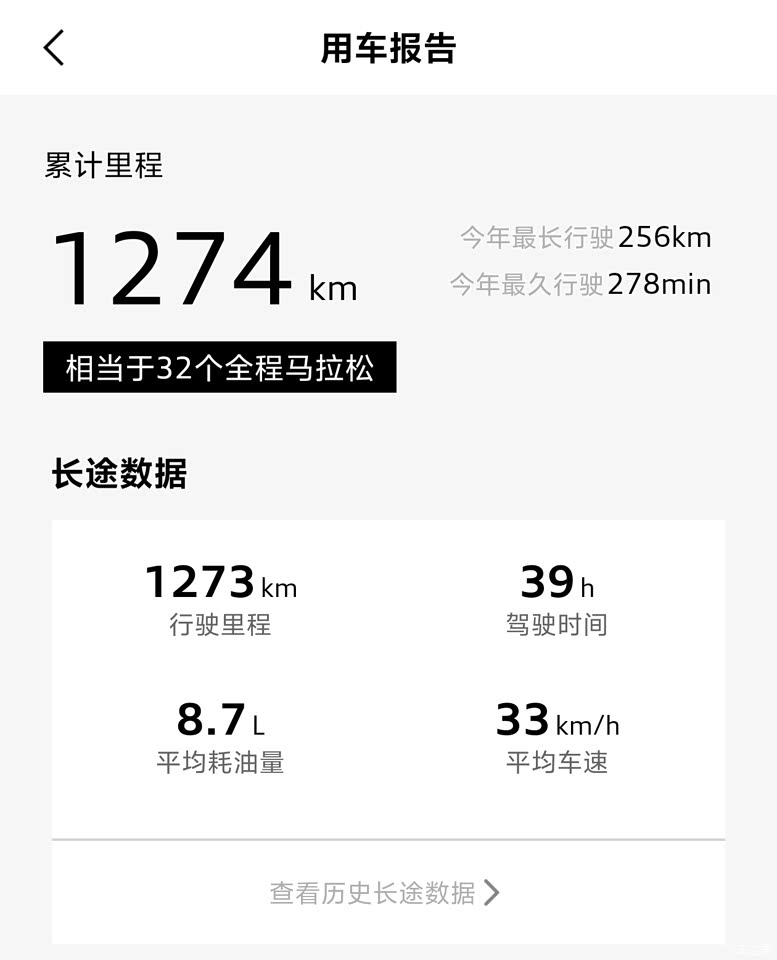Open 查看历史长途数据 link
Screen dimensions: 777x960
click(x=385, y=892)
